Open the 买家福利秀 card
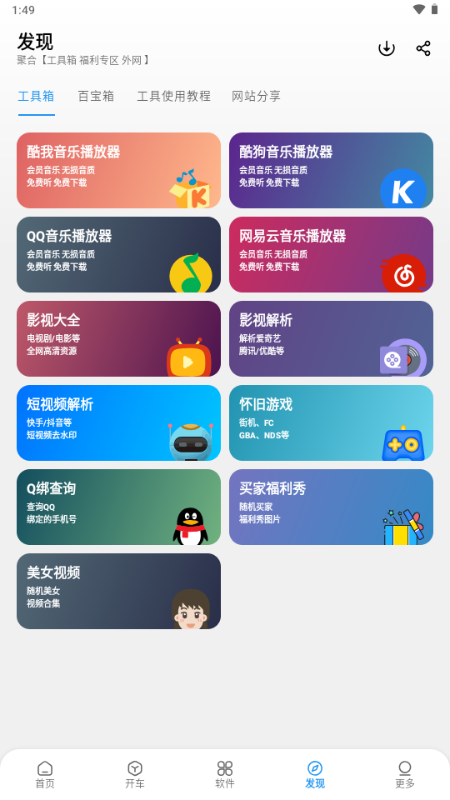Viewport: 450px width, 800px height. tap(331, 507)
